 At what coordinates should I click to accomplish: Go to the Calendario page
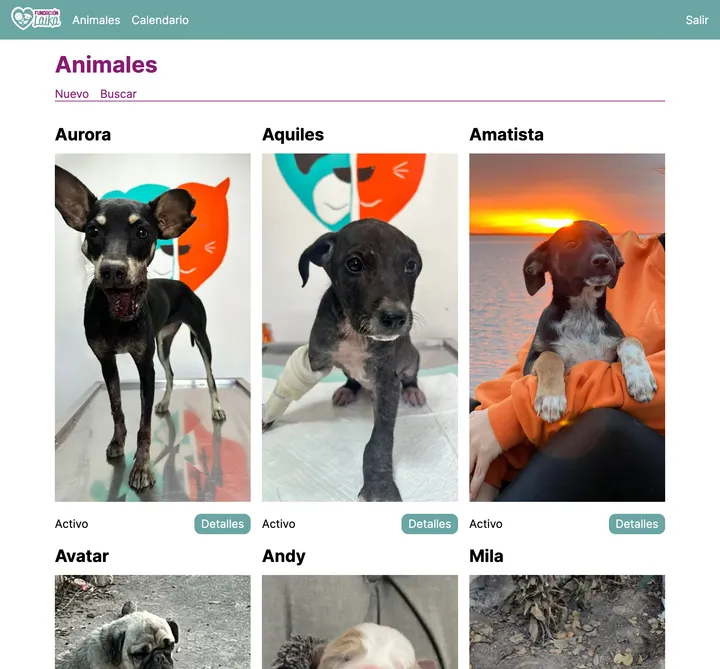[160, 20]
